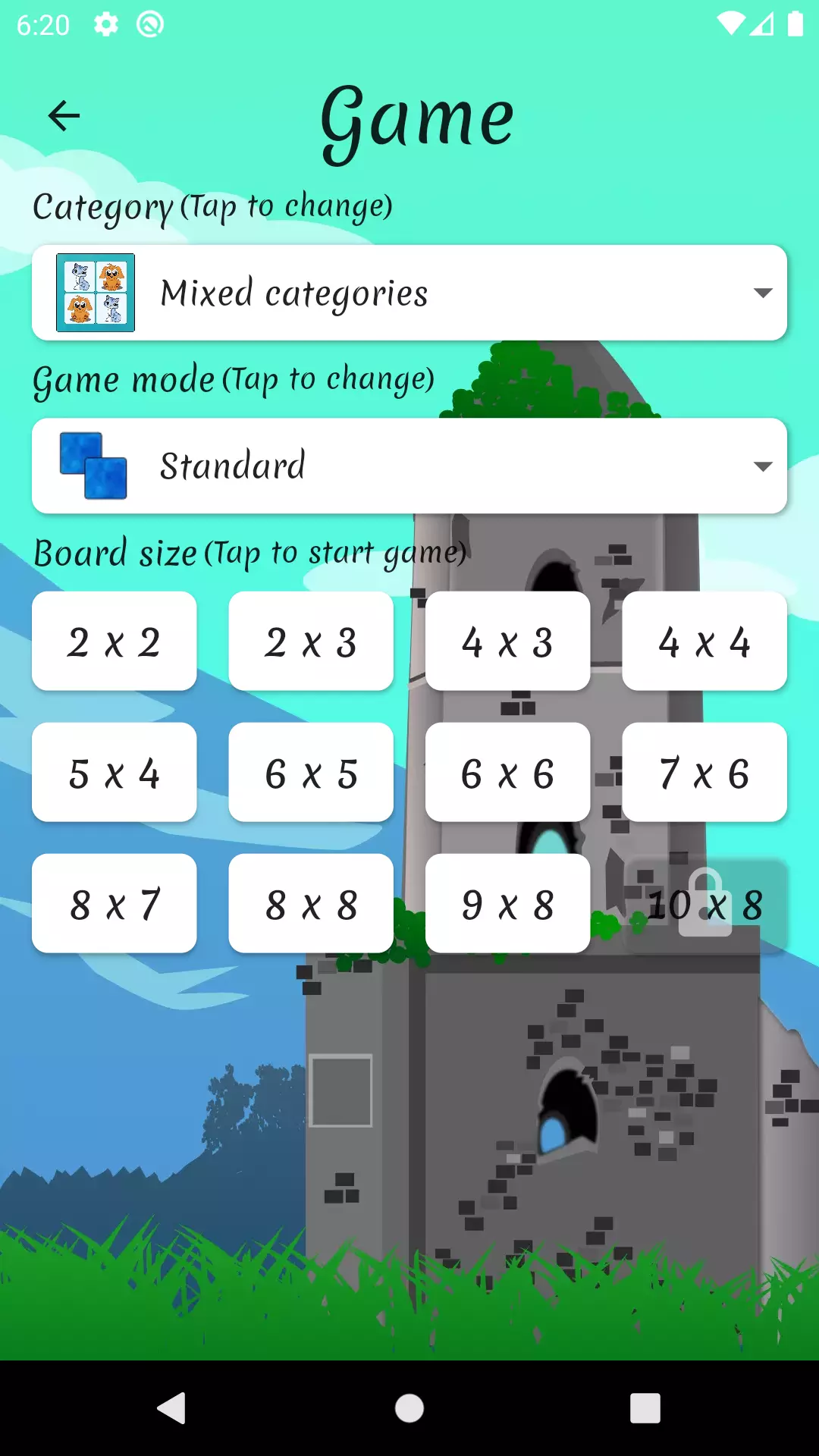This screenshot has width=819, height=1456.
Task: Select the 4 x 3 board size
Action: 508,642
